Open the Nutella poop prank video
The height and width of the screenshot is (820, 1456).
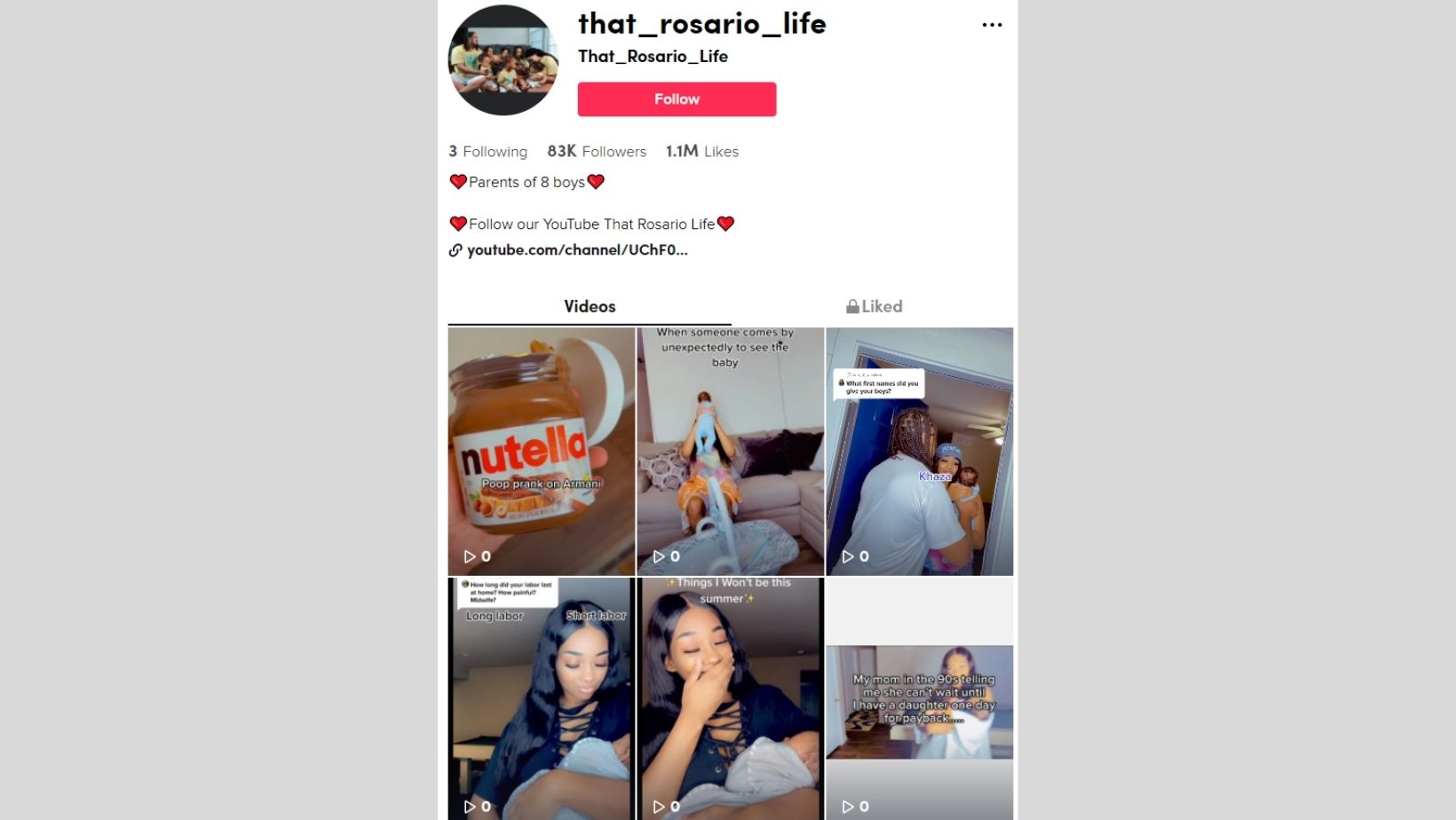(x=542, y=451)
